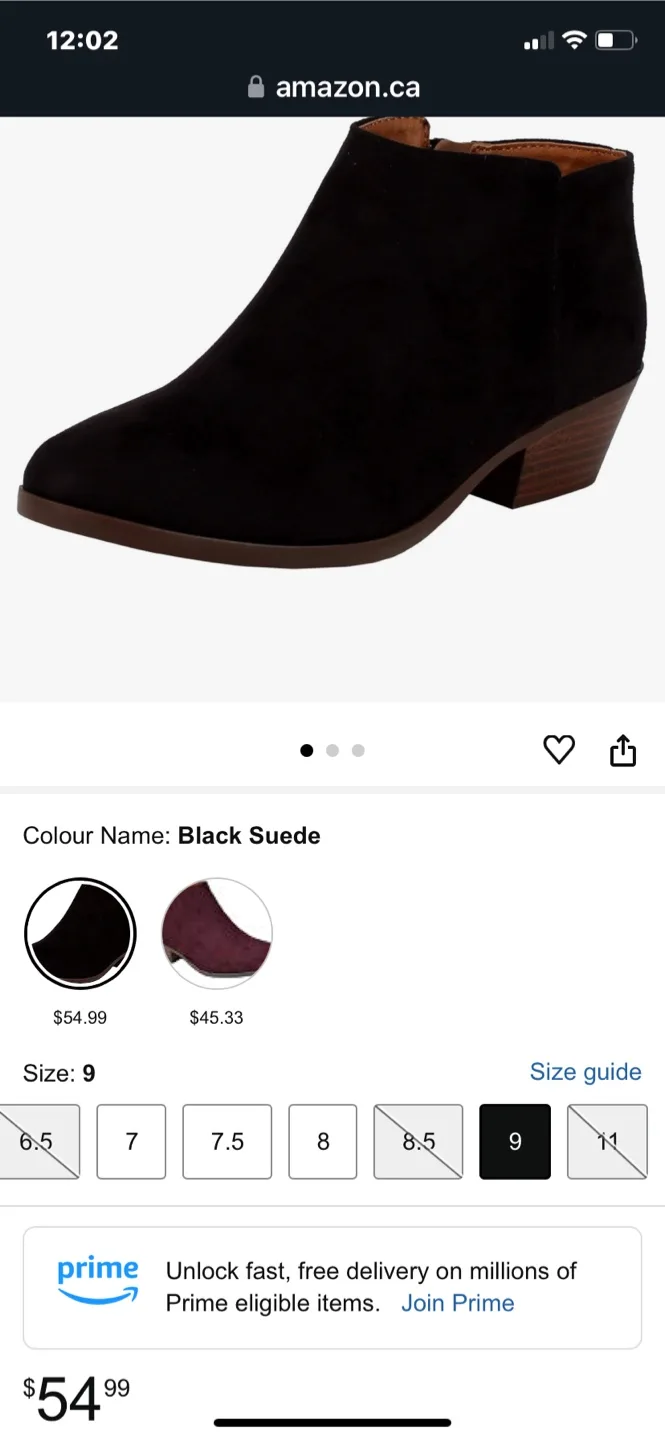Add boot to wish list heart

[559, 750]
